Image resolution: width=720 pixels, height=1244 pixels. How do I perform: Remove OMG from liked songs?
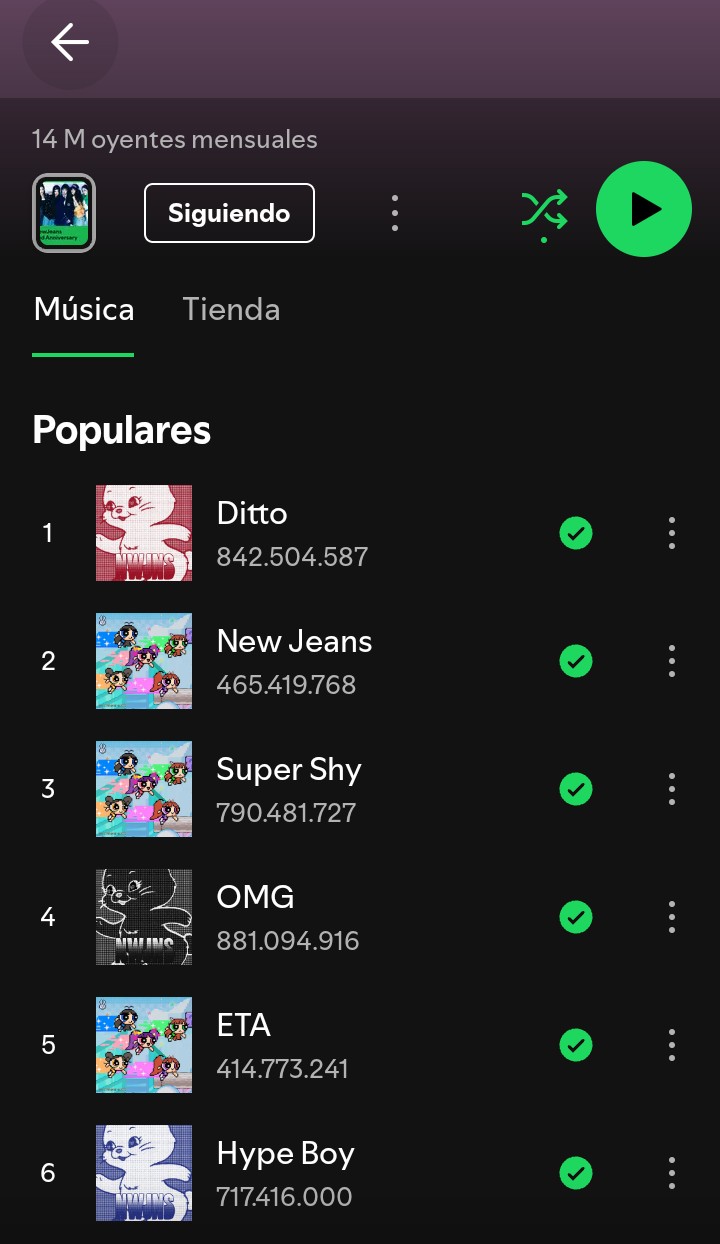(576, 917)
